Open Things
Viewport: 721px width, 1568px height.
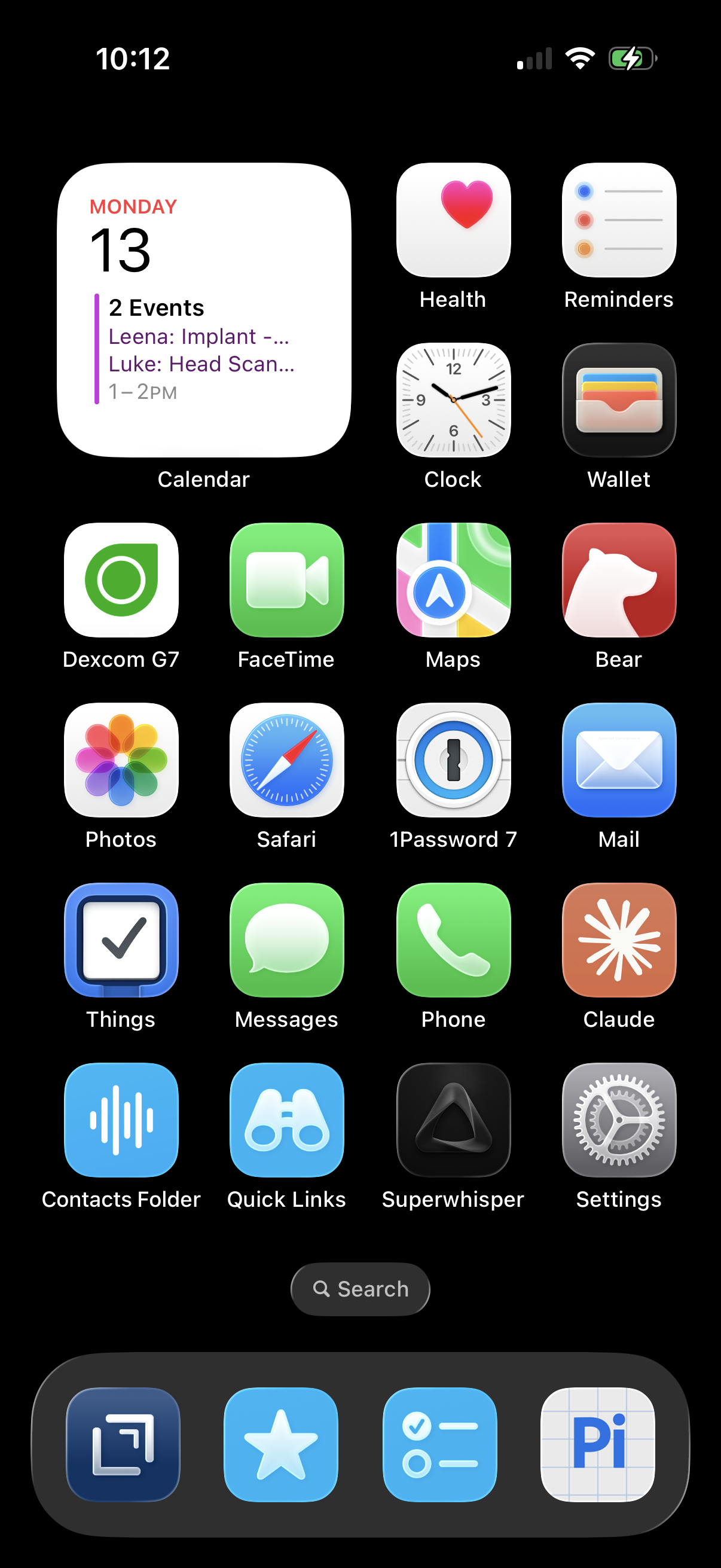click(x=121, y=940)
